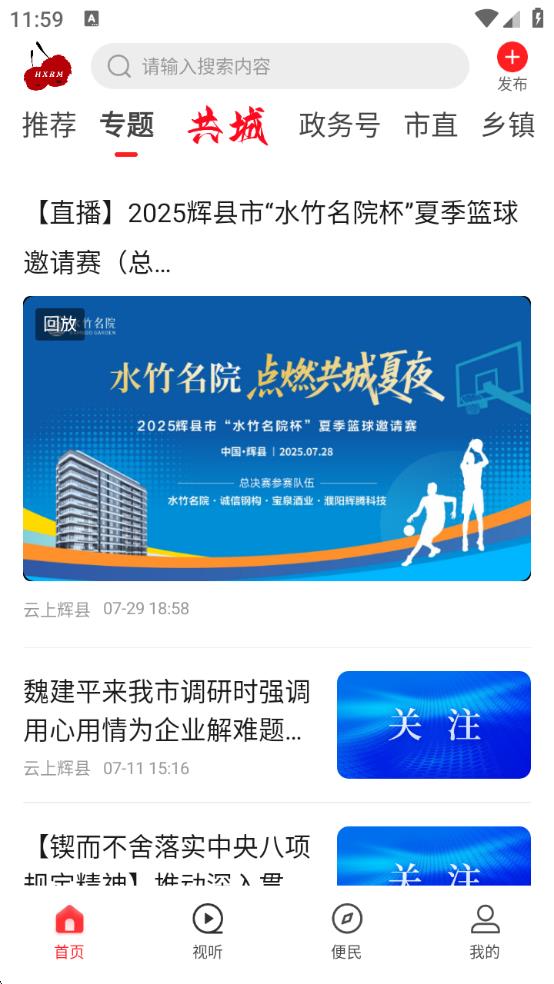Viewport: 554px width, 984px height.
Task: Switch to the 政务号 tab
Action: tap(339, 124)
